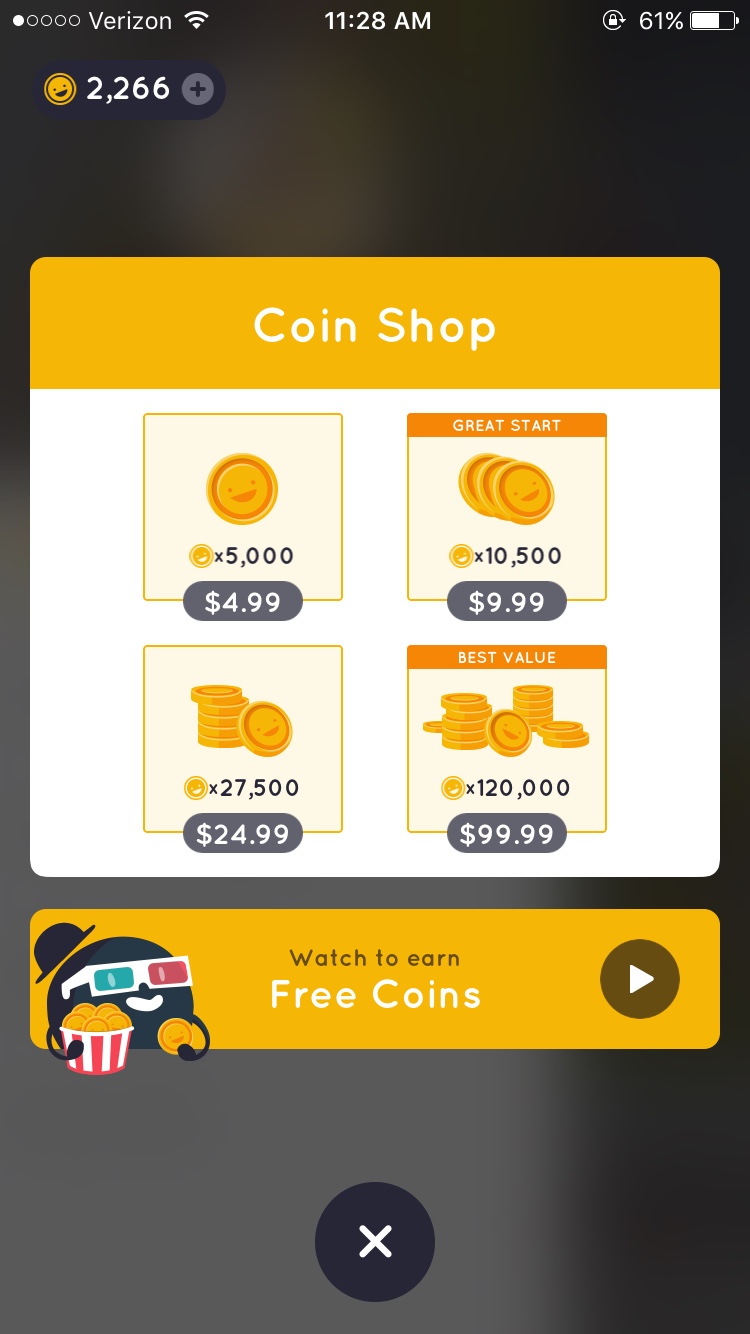Close the Coin Shop dialog
This screenshot has width=750, height=1334.
tap(375, 1241)
